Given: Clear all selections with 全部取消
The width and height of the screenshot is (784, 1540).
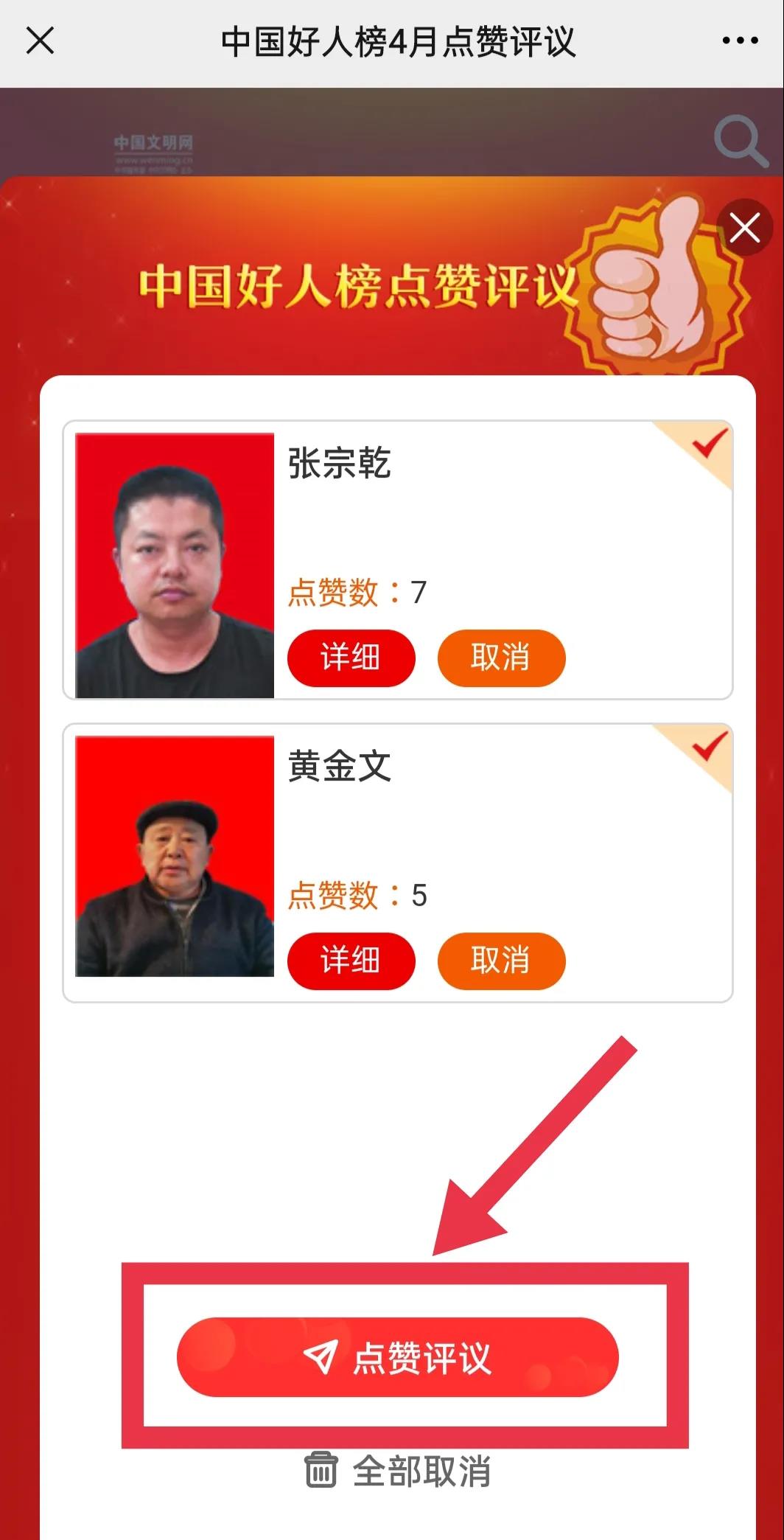Looking at the screenshot, I should click(398, 1471).
